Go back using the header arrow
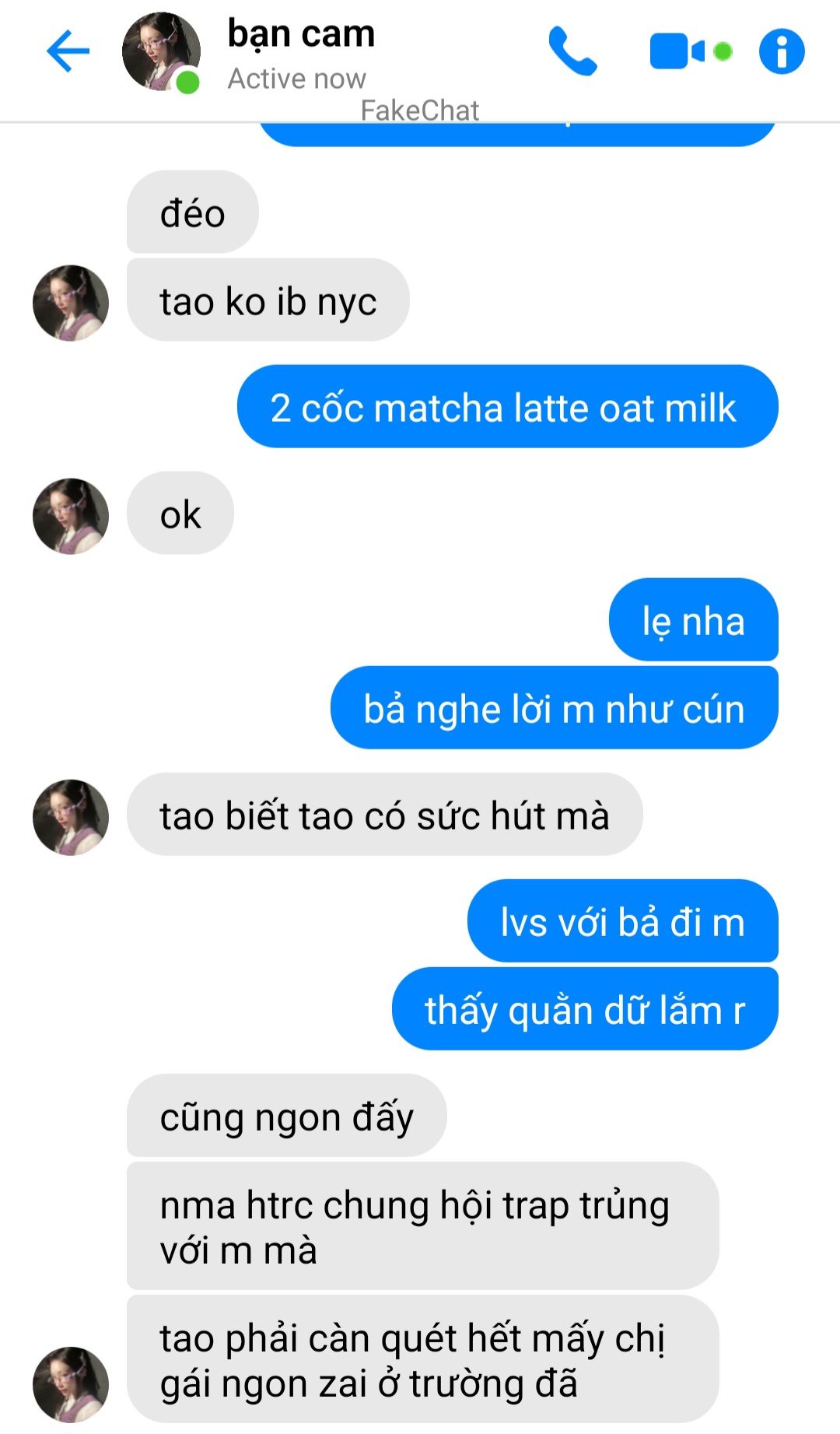The width and height of the screenshot is (840, 1434). [x=68, y=51]
